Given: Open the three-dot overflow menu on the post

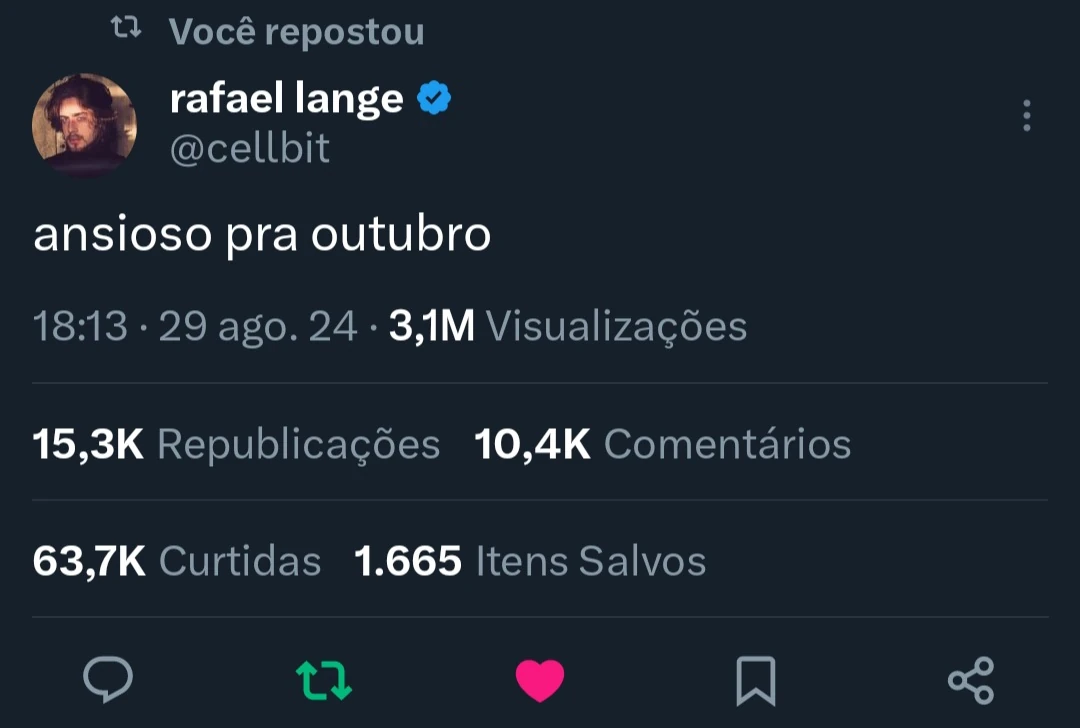Looking at the screenshot, I should [1026, 115].
